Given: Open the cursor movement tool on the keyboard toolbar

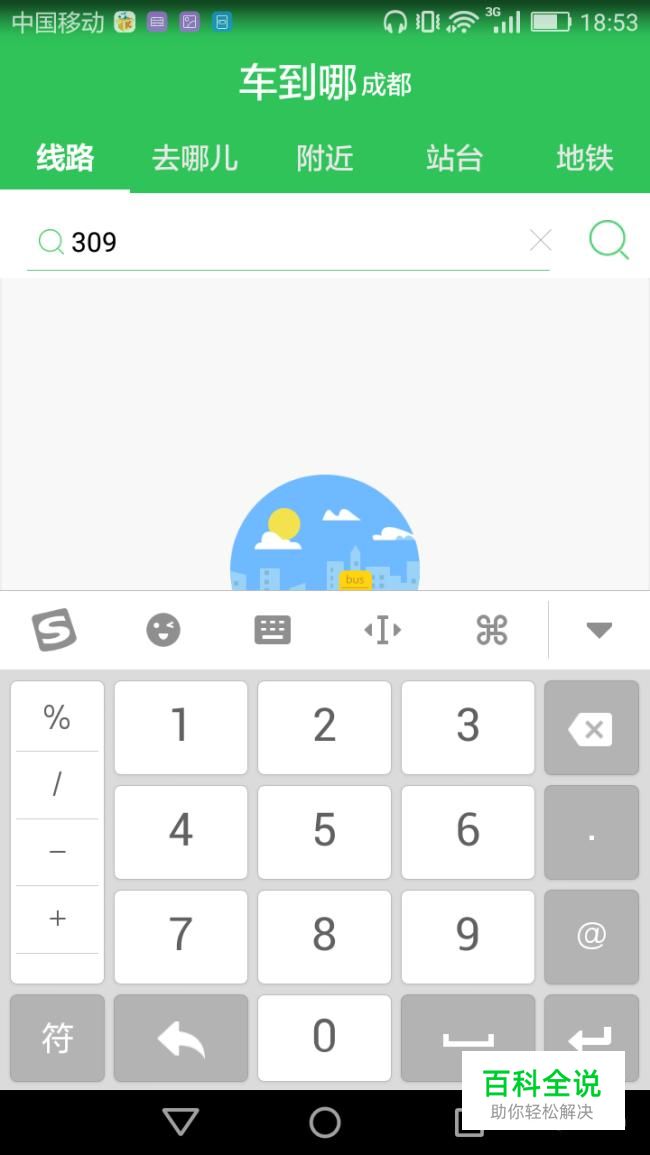Looking at the screenshot, I should (x=382, y=630).
